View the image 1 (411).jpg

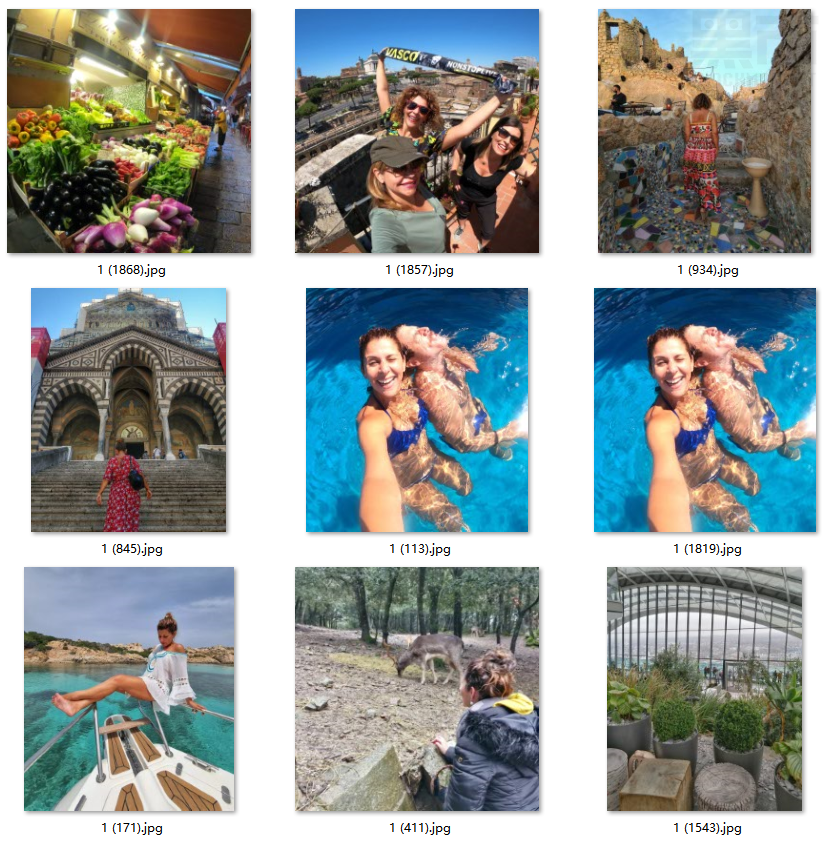point(417,689)
